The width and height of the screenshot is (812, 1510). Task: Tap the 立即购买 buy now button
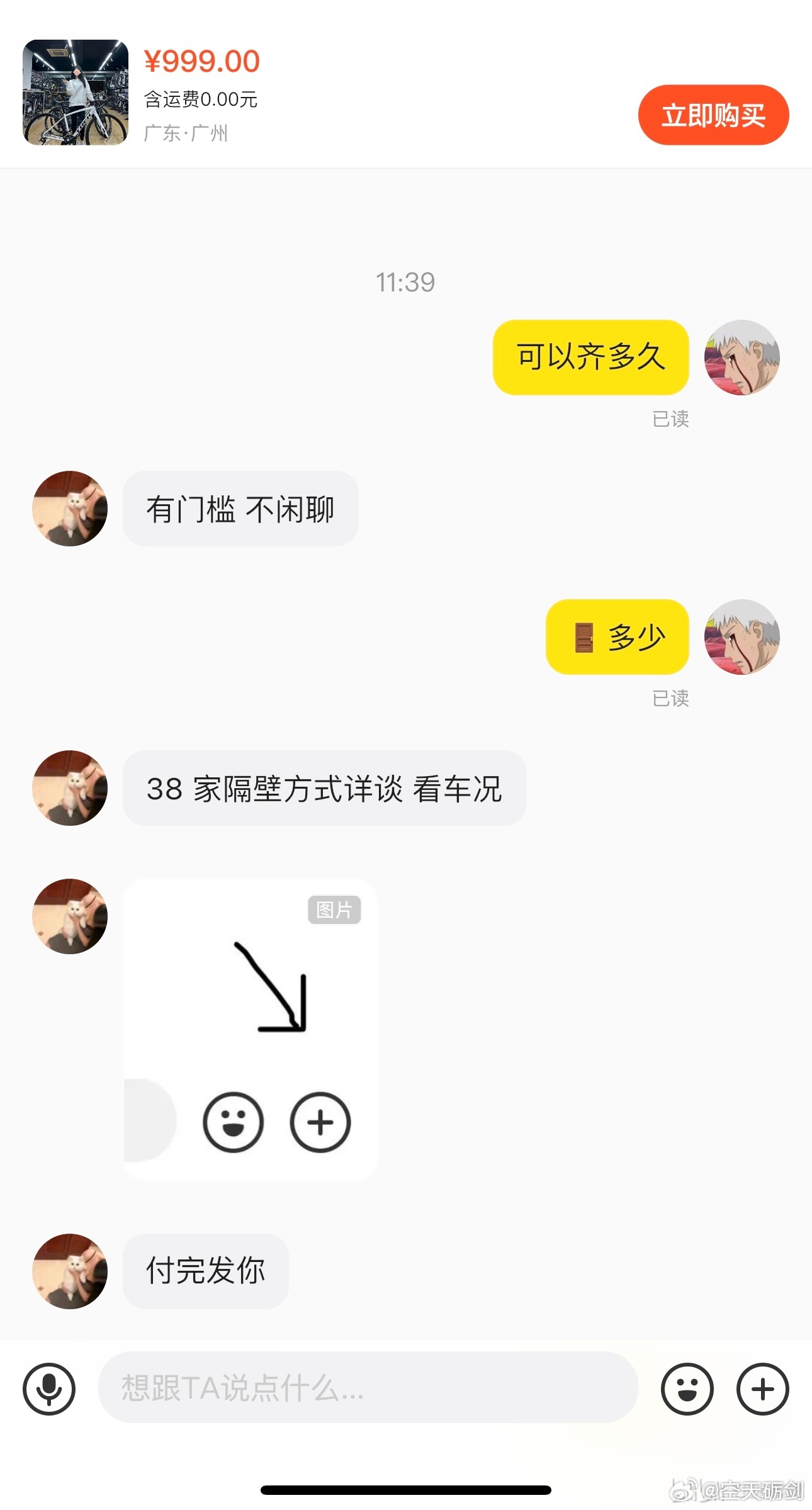click(x=713, y=115)
